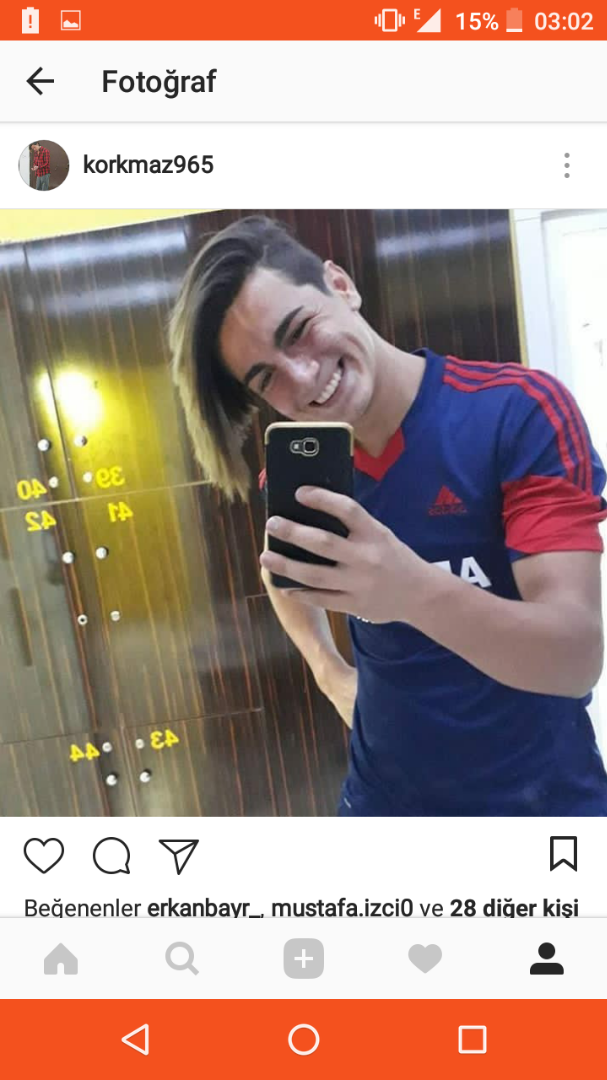This screenshot has width=607, height=1080.
Task: Open comments with the speech bubble
Action: [x=111, y=856]
